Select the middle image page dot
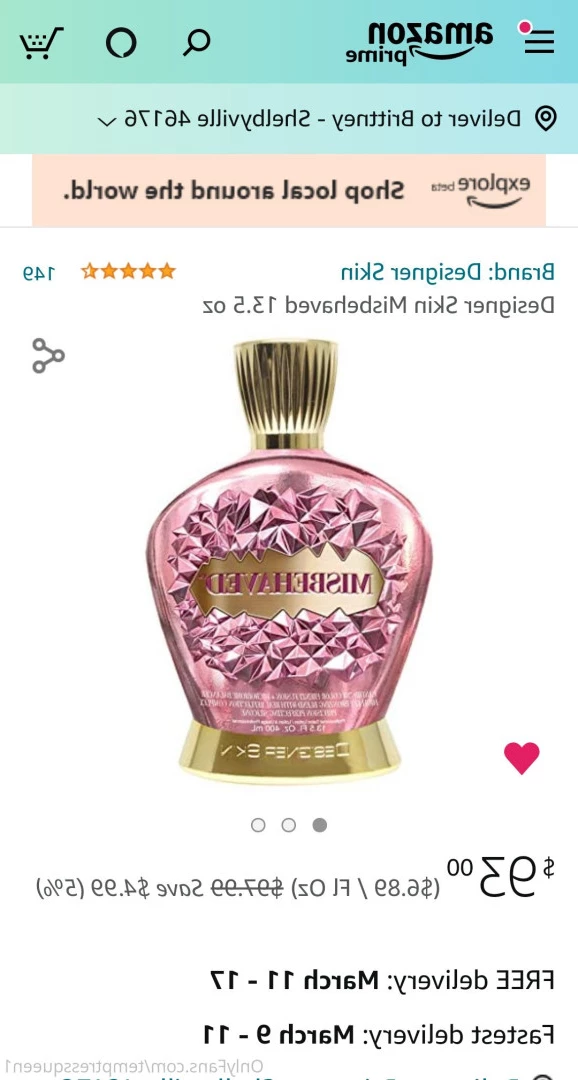 [289, 824]
